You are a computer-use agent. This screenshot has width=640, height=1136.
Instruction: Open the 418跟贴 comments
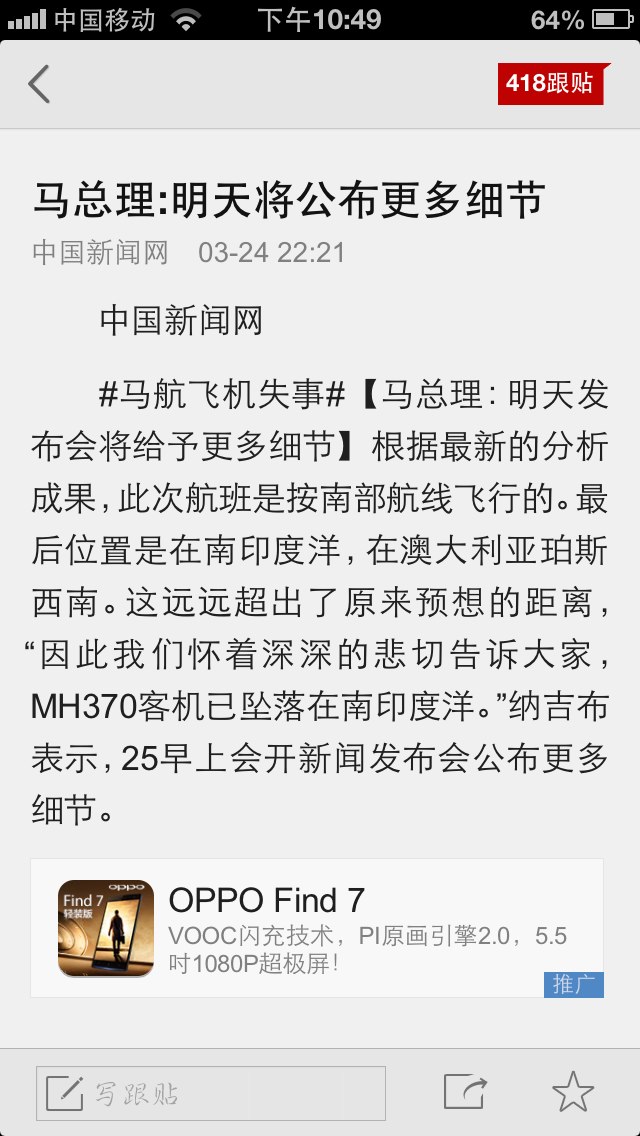click(x=553, y=84)
